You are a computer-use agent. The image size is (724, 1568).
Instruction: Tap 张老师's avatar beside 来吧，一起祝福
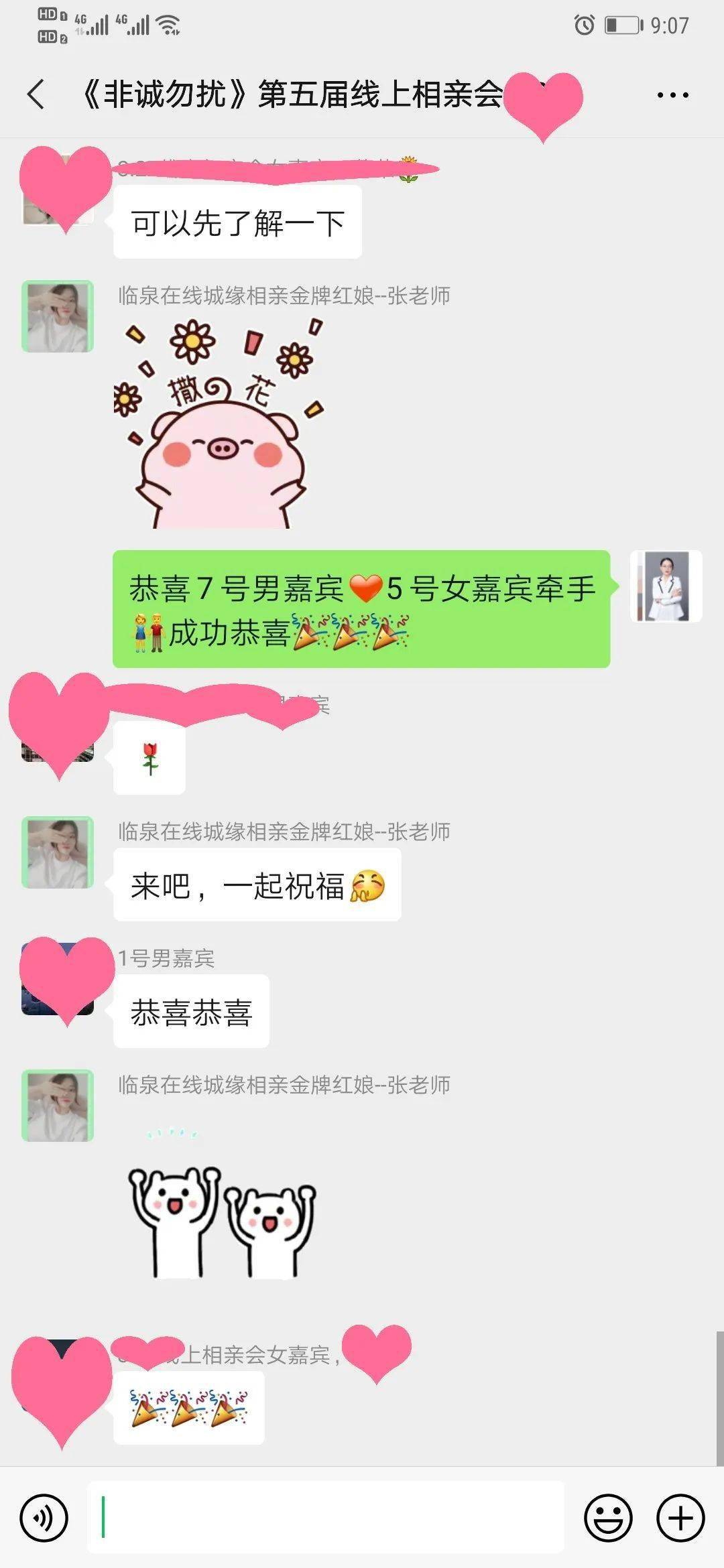[x=58, y=852]
